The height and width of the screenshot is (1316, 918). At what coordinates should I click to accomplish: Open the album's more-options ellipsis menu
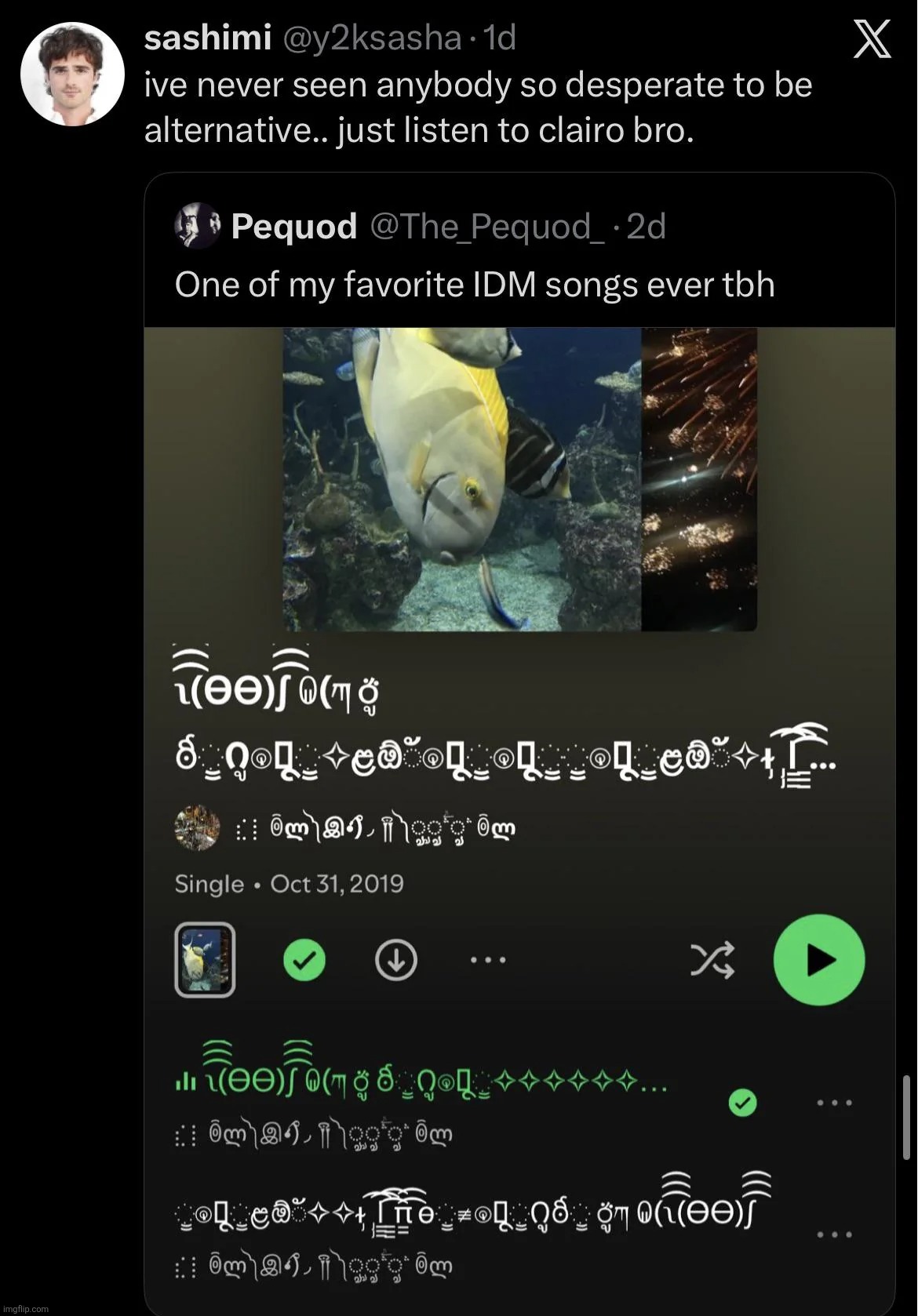487,960
